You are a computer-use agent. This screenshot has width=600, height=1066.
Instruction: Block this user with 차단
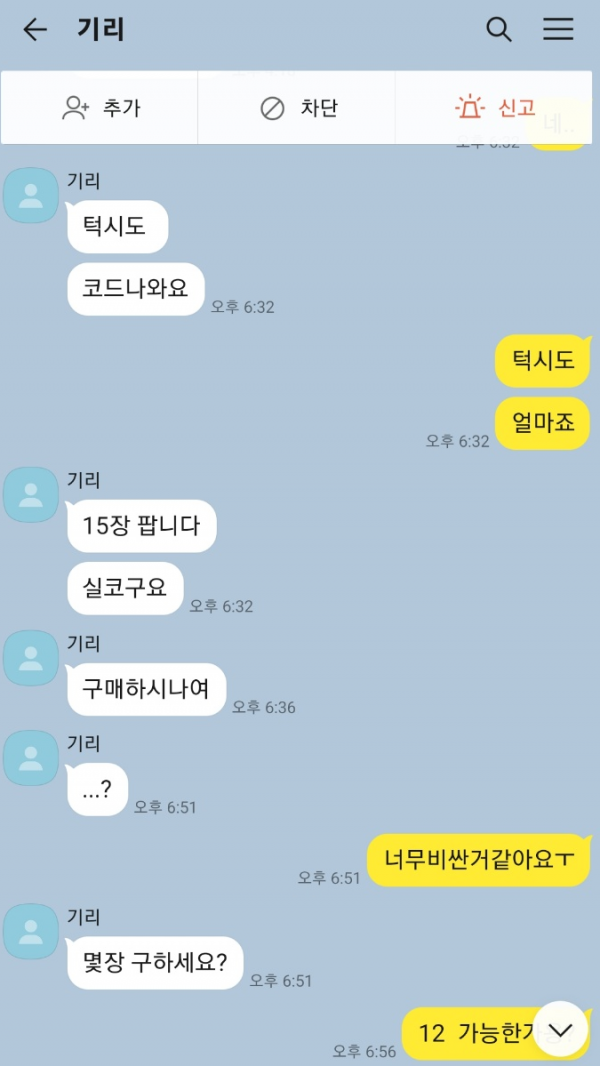click(x=298, y=108)
